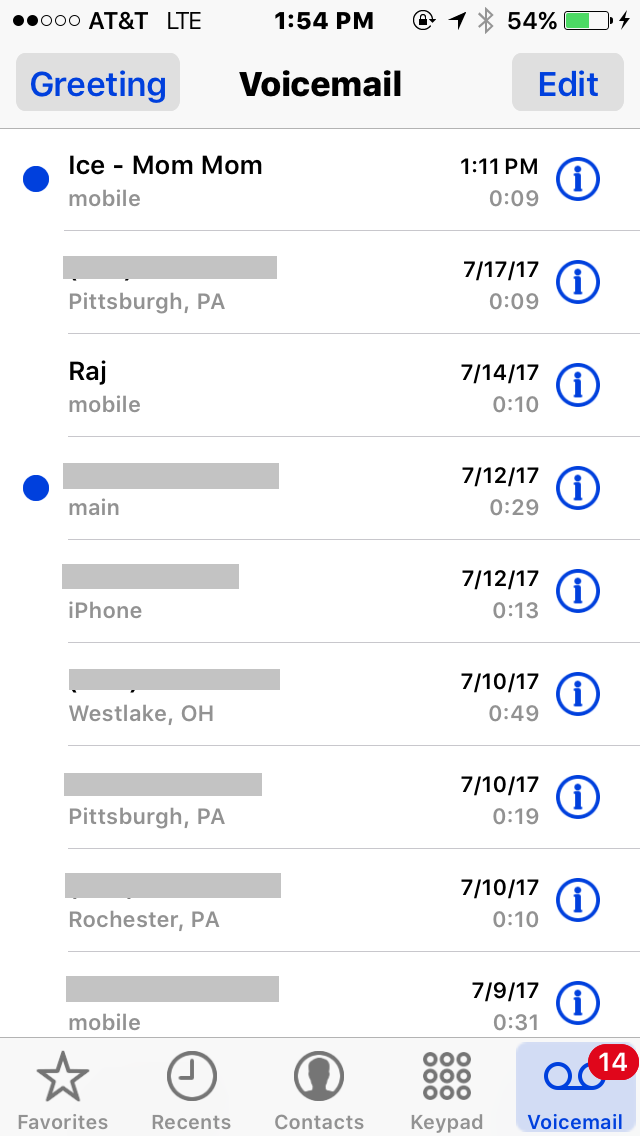This screenshot has height=1136, width=640.
Task: Show info for the Westlake, OH voicemail
Action: [577, 695]
